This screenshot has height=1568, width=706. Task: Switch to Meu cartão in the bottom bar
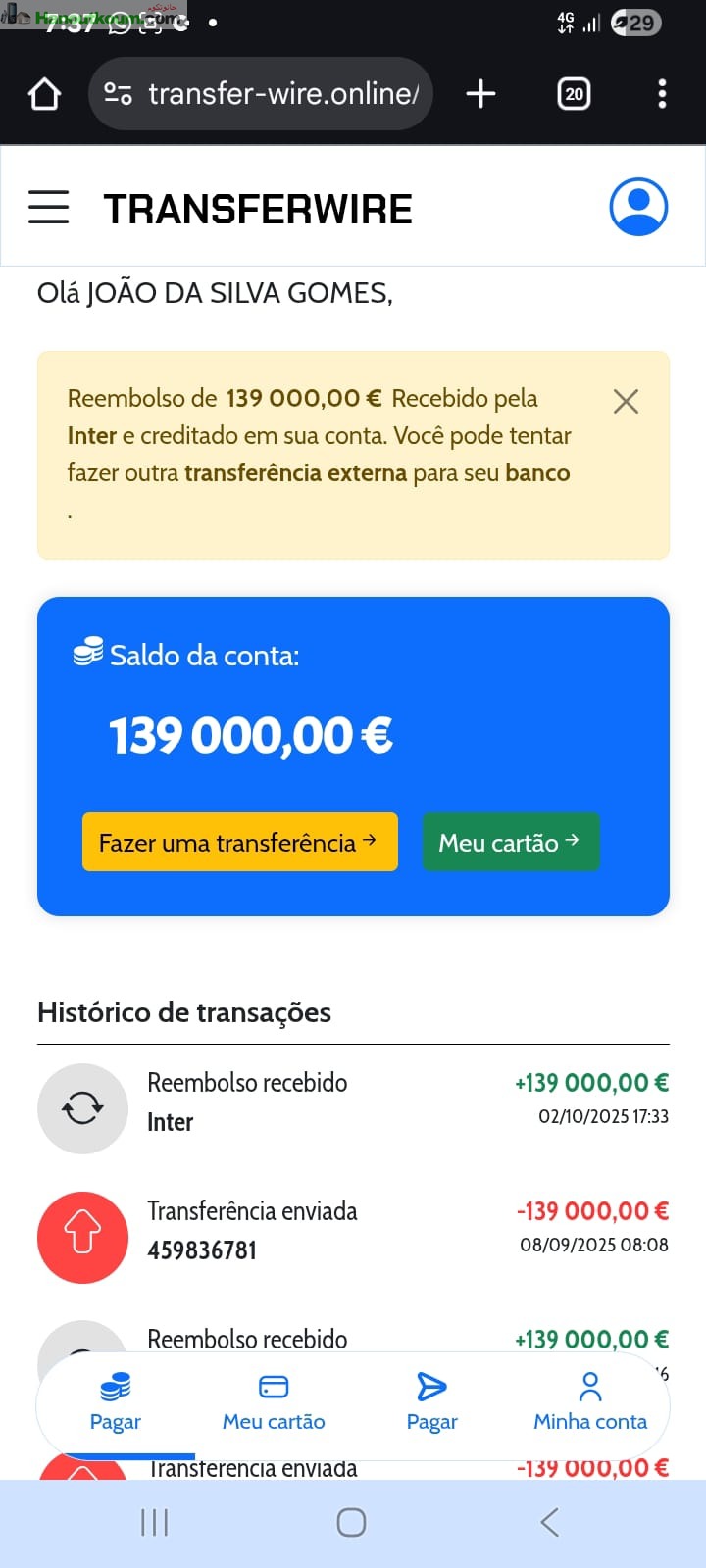coord(274,1401)
